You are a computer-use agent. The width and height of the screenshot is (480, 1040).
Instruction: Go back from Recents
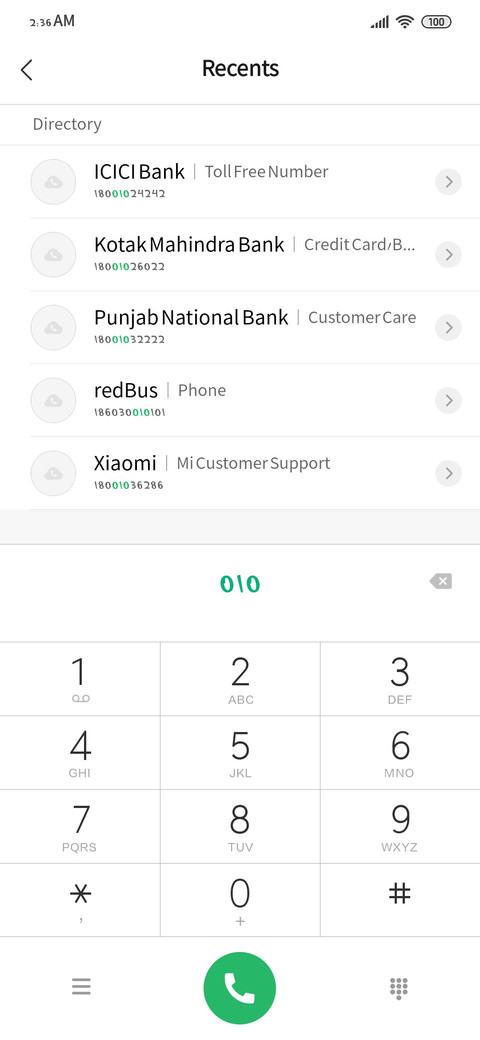tap(27, 70)
